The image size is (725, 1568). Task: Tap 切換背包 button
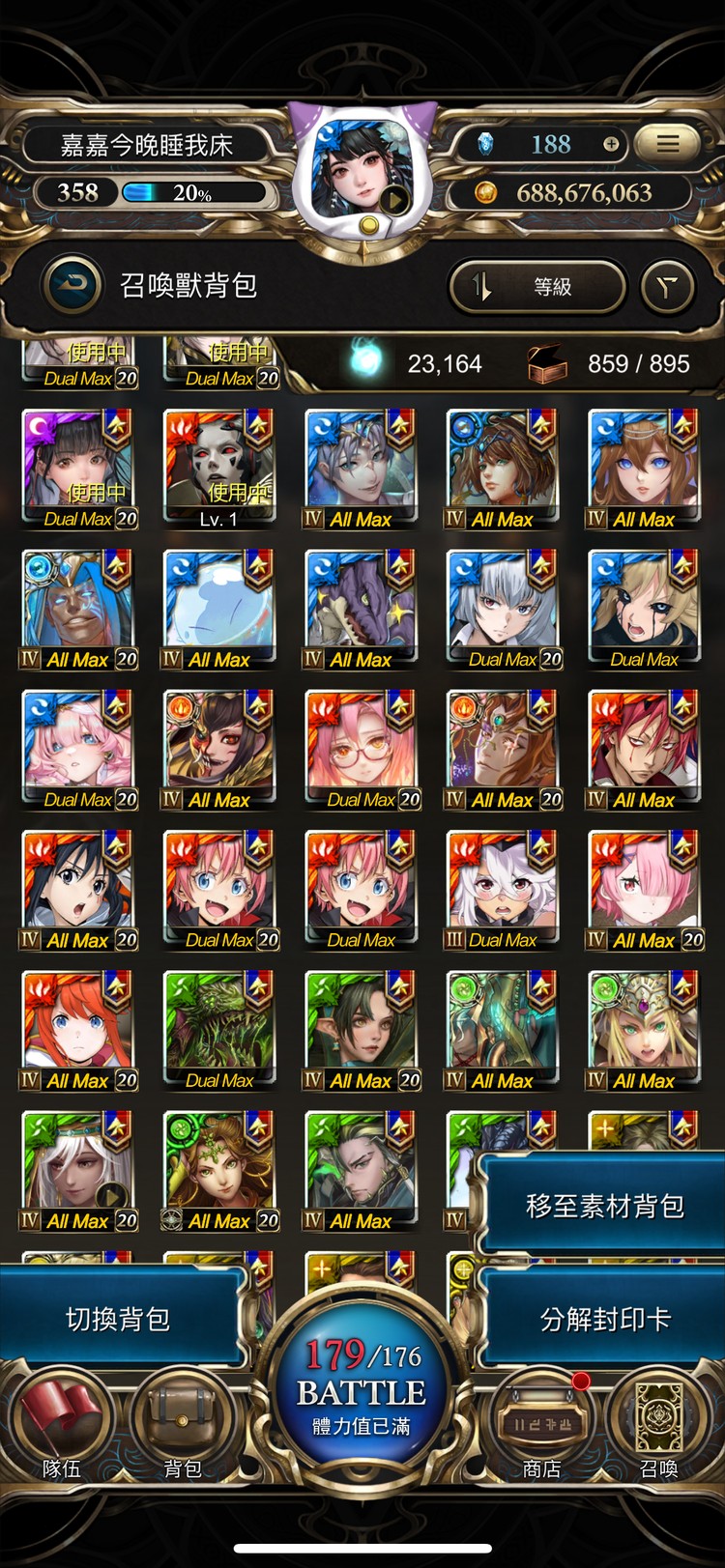(x=118, y=1319)
